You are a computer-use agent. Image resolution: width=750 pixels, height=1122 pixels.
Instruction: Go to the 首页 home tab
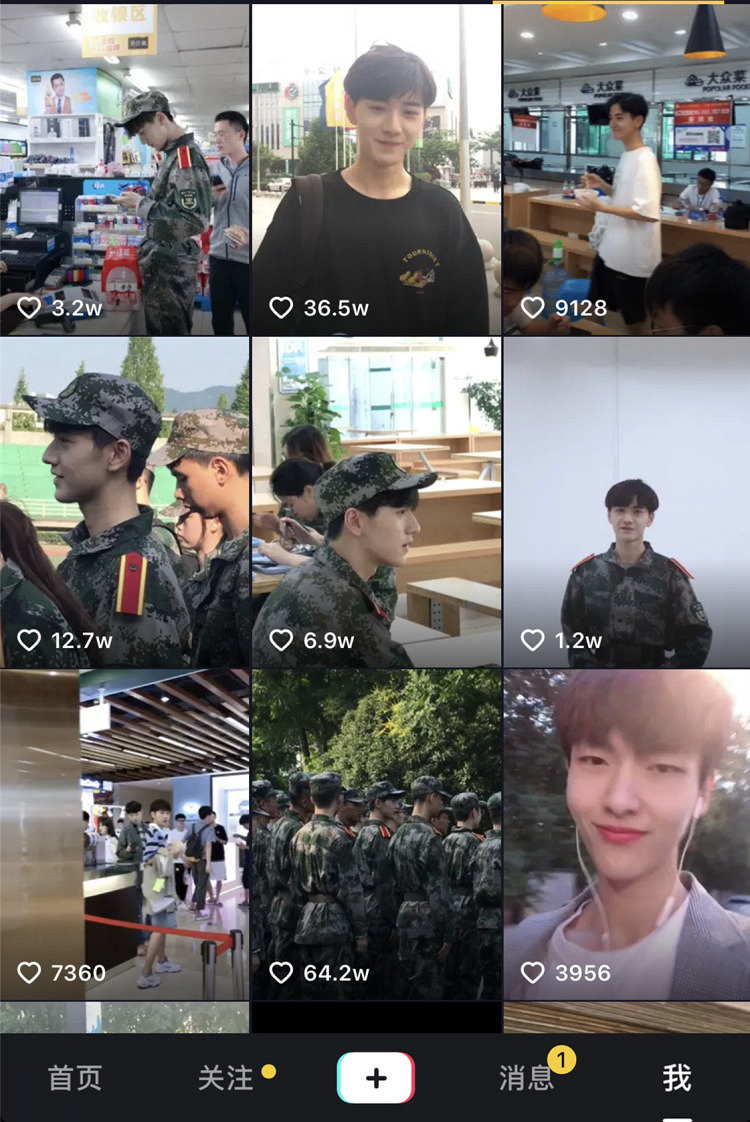(75, 1078)
